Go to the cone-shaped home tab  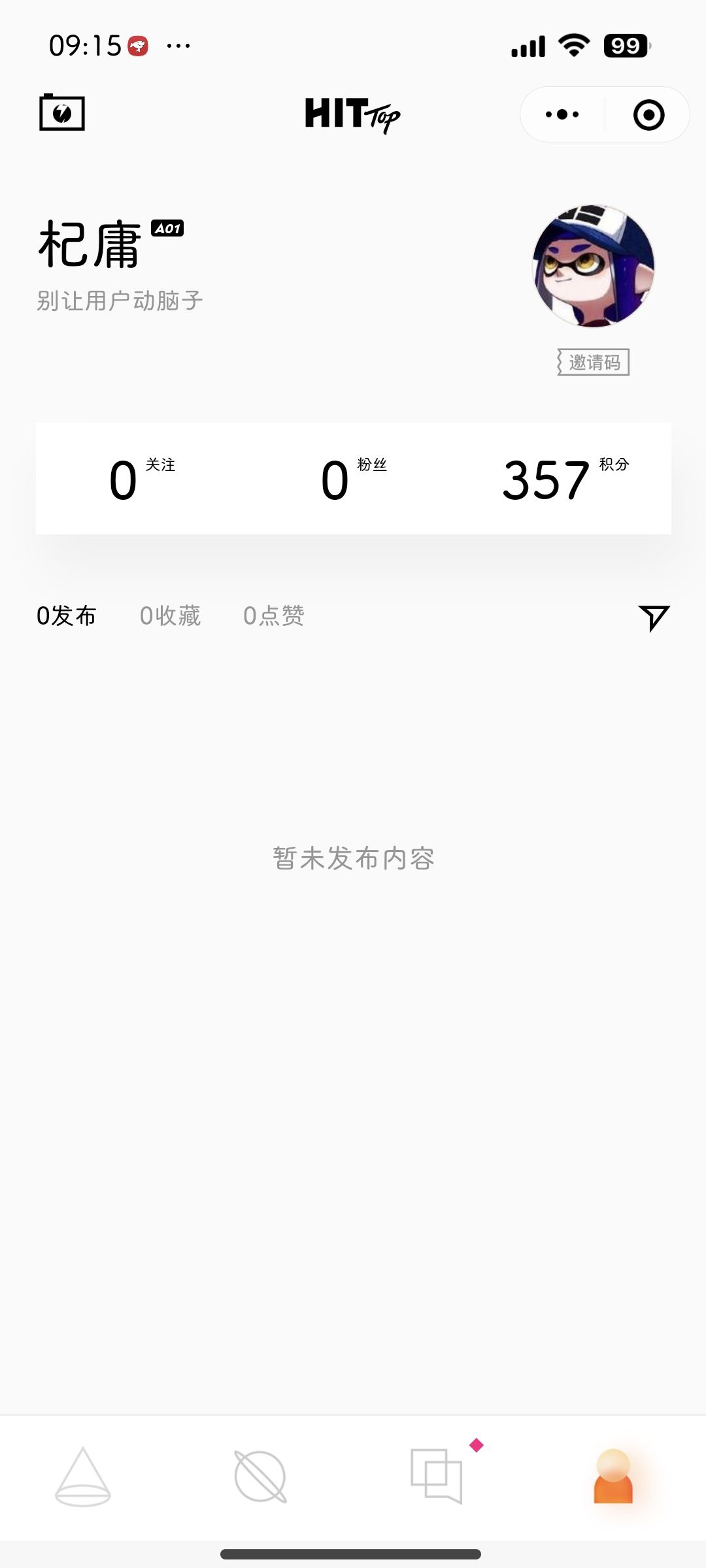[x=83, y=1477]
